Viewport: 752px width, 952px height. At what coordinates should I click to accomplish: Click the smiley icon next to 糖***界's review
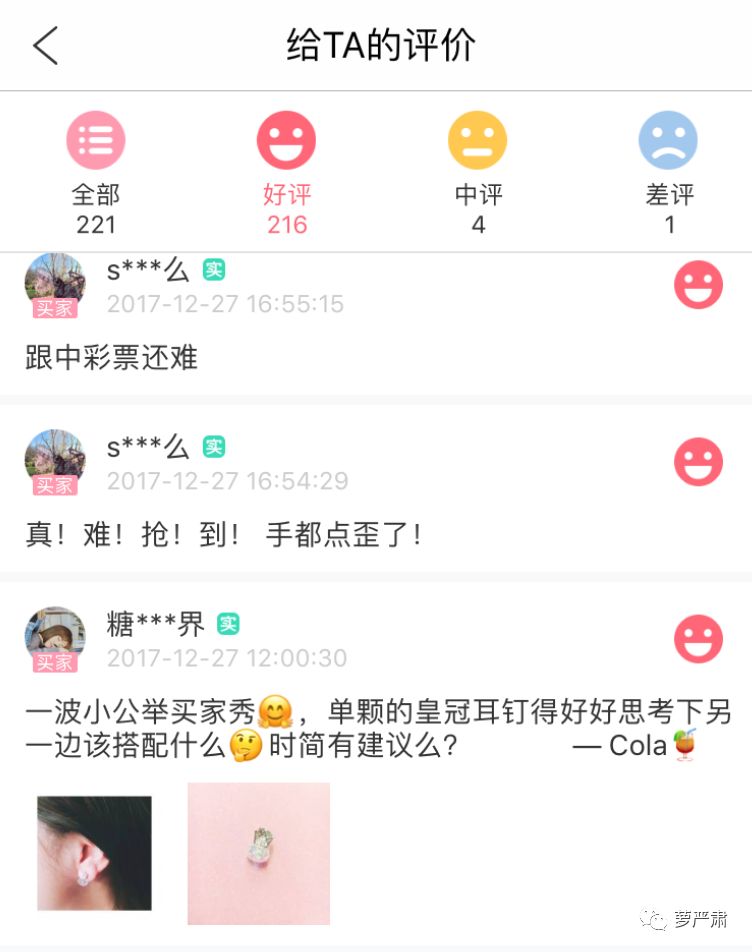699,639
